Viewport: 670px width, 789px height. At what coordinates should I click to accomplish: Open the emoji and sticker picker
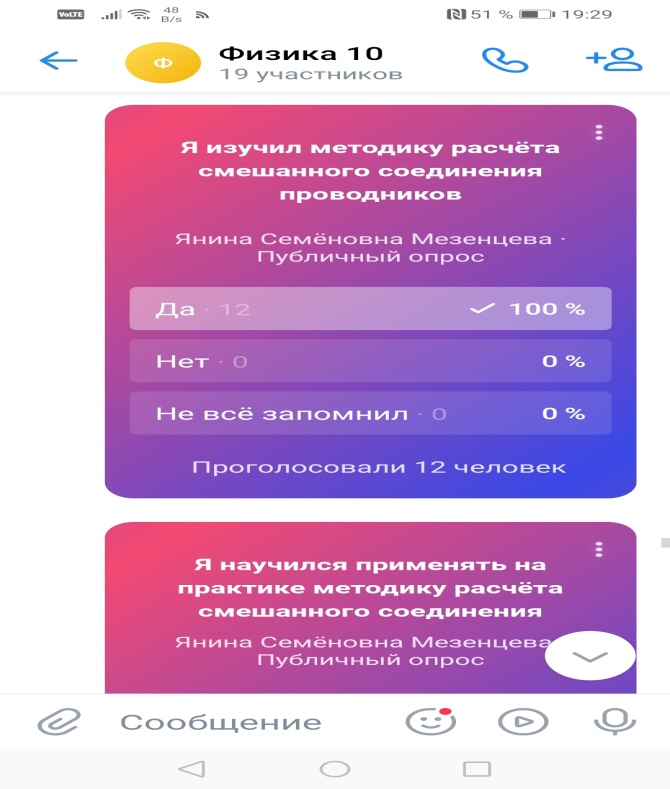click(424, 722)
